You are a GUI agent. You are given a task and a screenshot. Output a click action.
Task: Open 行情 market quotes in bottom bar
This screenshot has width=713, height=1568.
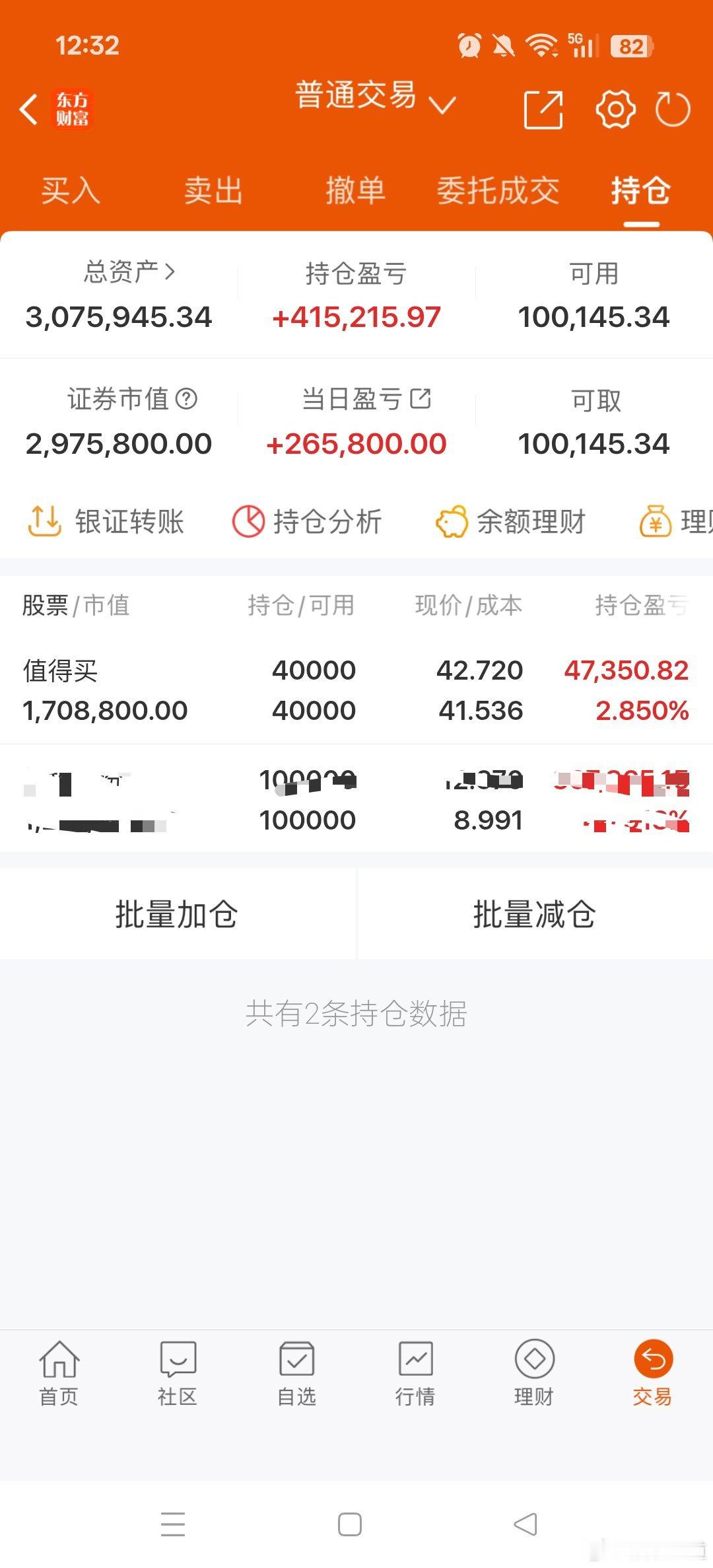pyautogui.click(x=415, y=1374)
